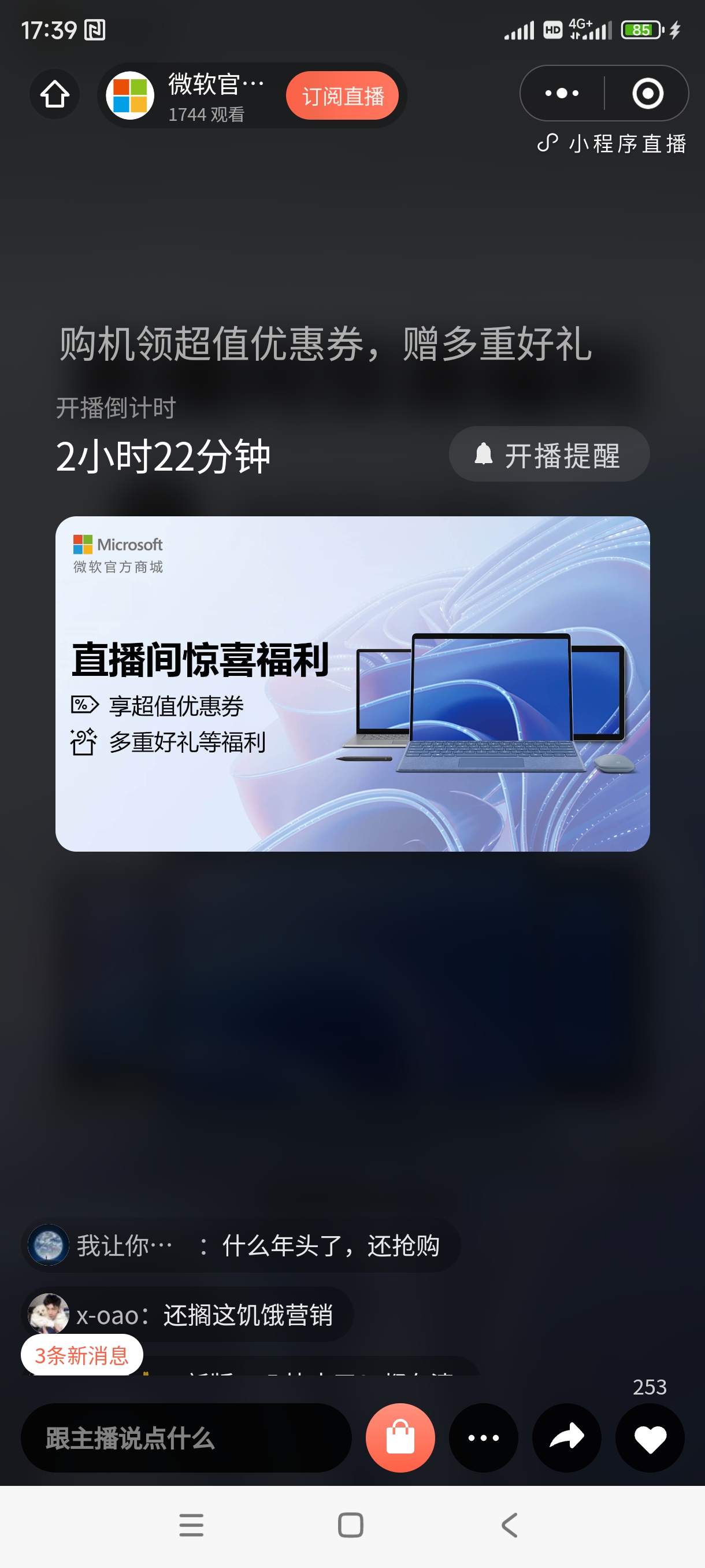Expand the truncated 微软官 channel name
This screenshot has height=1568, width=705.
(x=214, y=85)
